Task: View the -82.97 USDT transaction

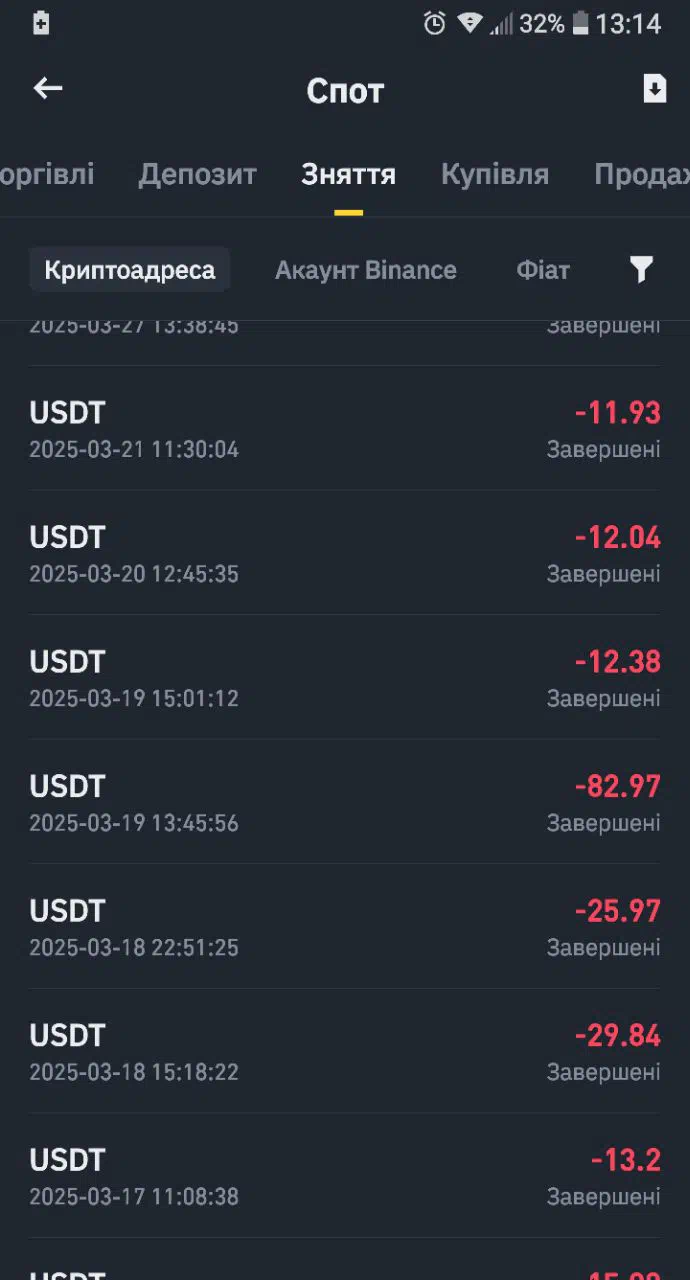Action: click(345, 802)
